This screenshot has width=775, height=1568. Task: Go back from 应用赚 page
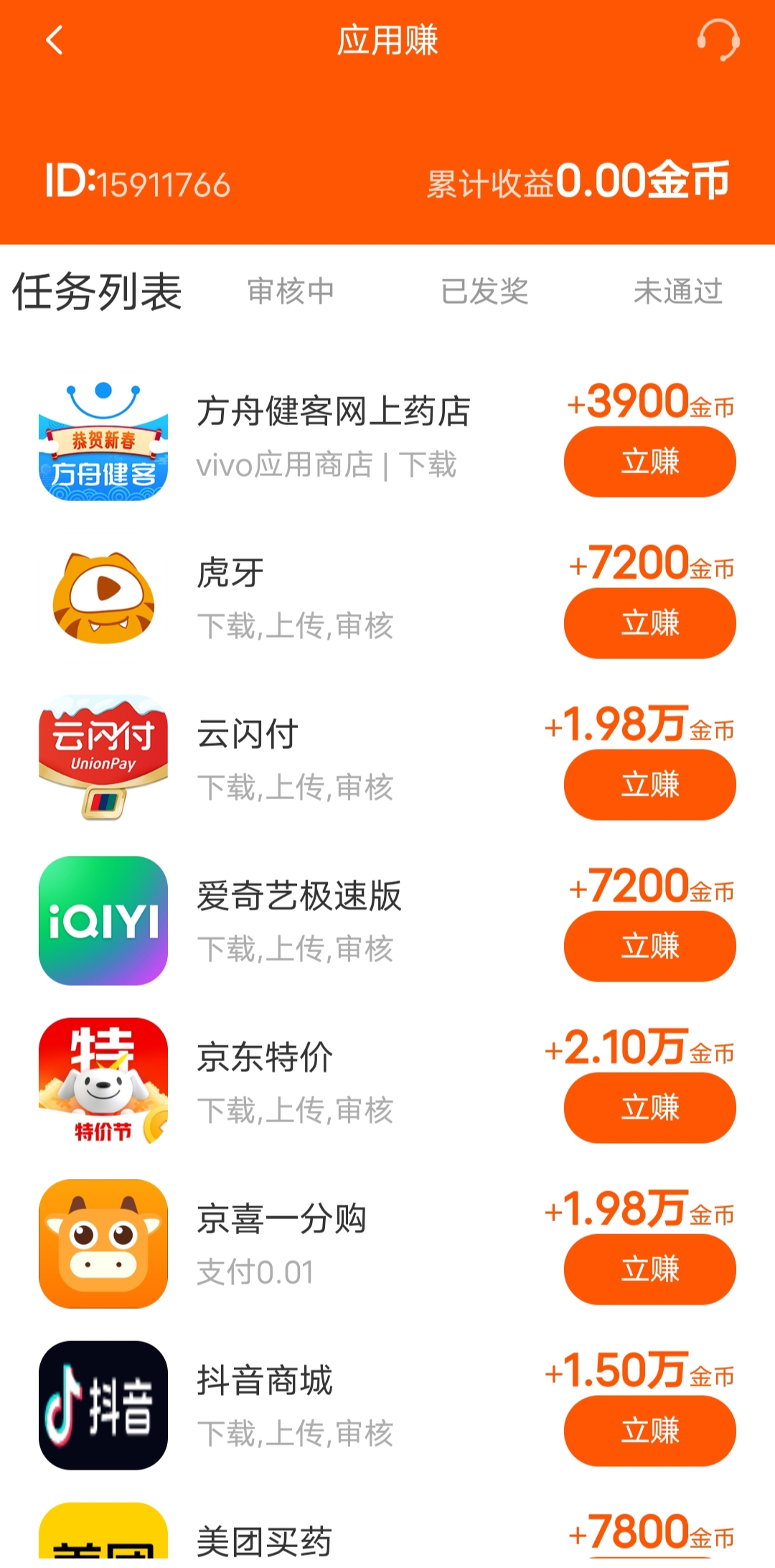pos(55,40)
